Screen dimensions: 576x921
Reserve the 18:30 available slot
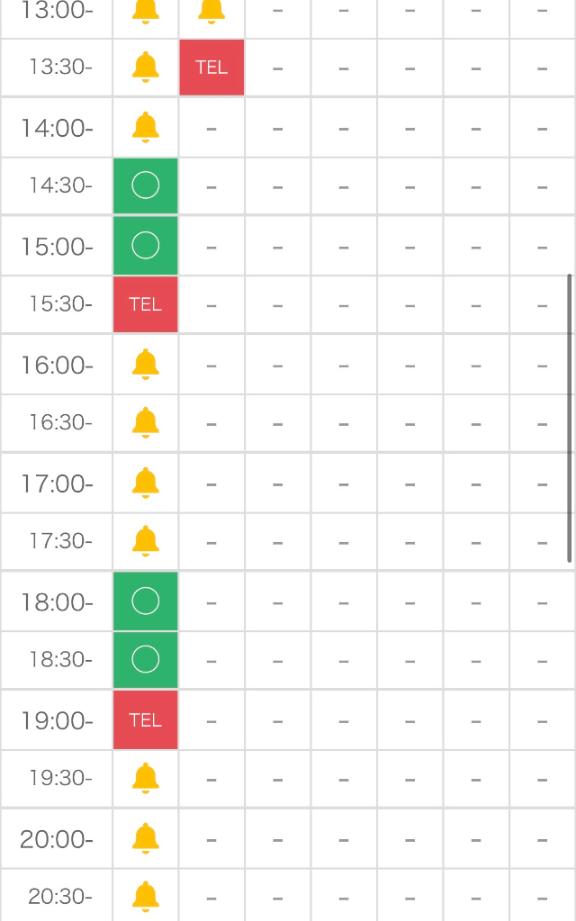tap(146, 660)
